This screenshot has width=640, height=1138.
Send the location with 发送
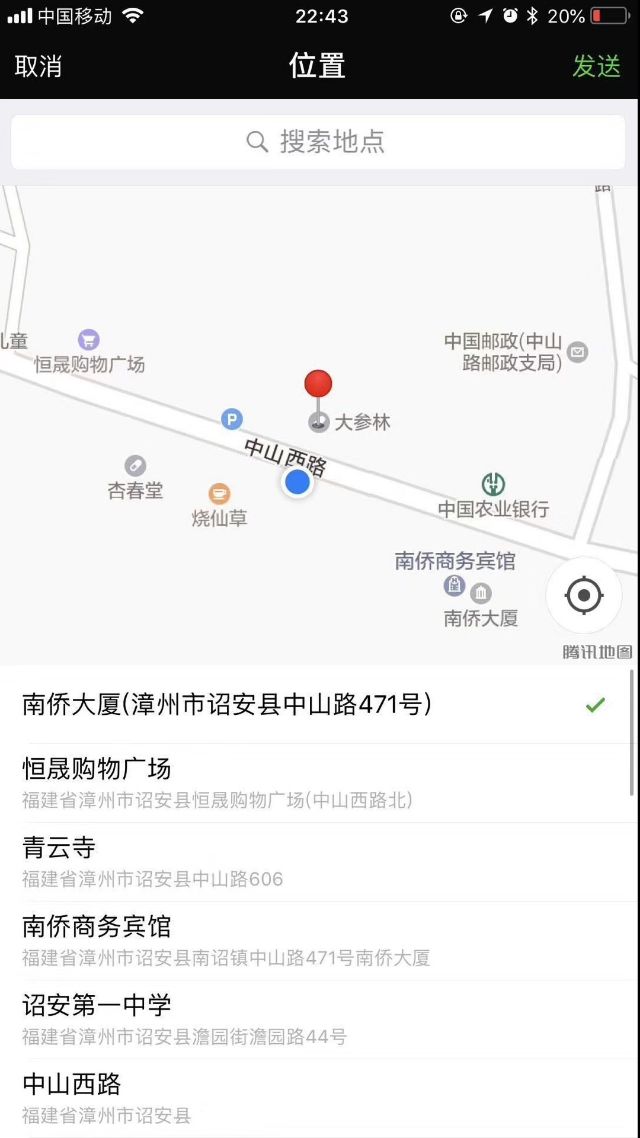point(596,66)
